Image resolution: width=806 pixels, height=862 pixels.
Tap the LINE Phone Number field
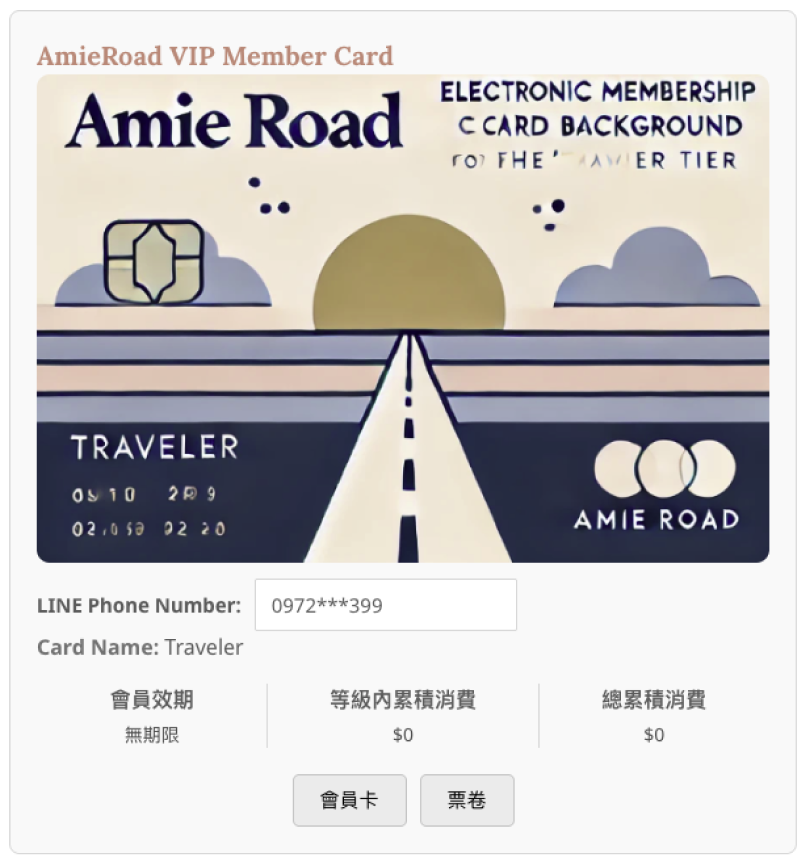point(385,605)
